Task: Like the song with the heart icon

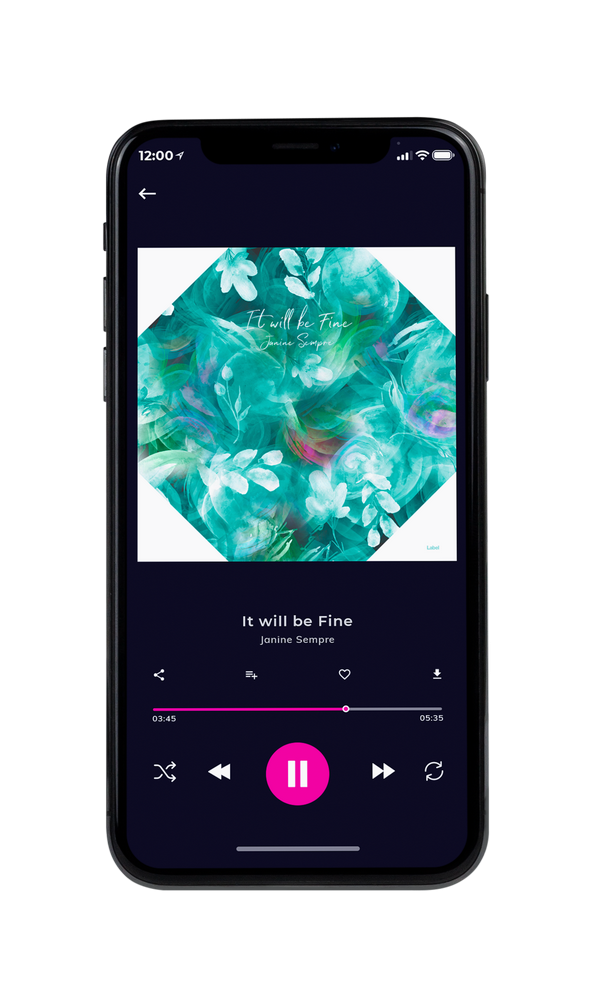Action: coord(344,674)
